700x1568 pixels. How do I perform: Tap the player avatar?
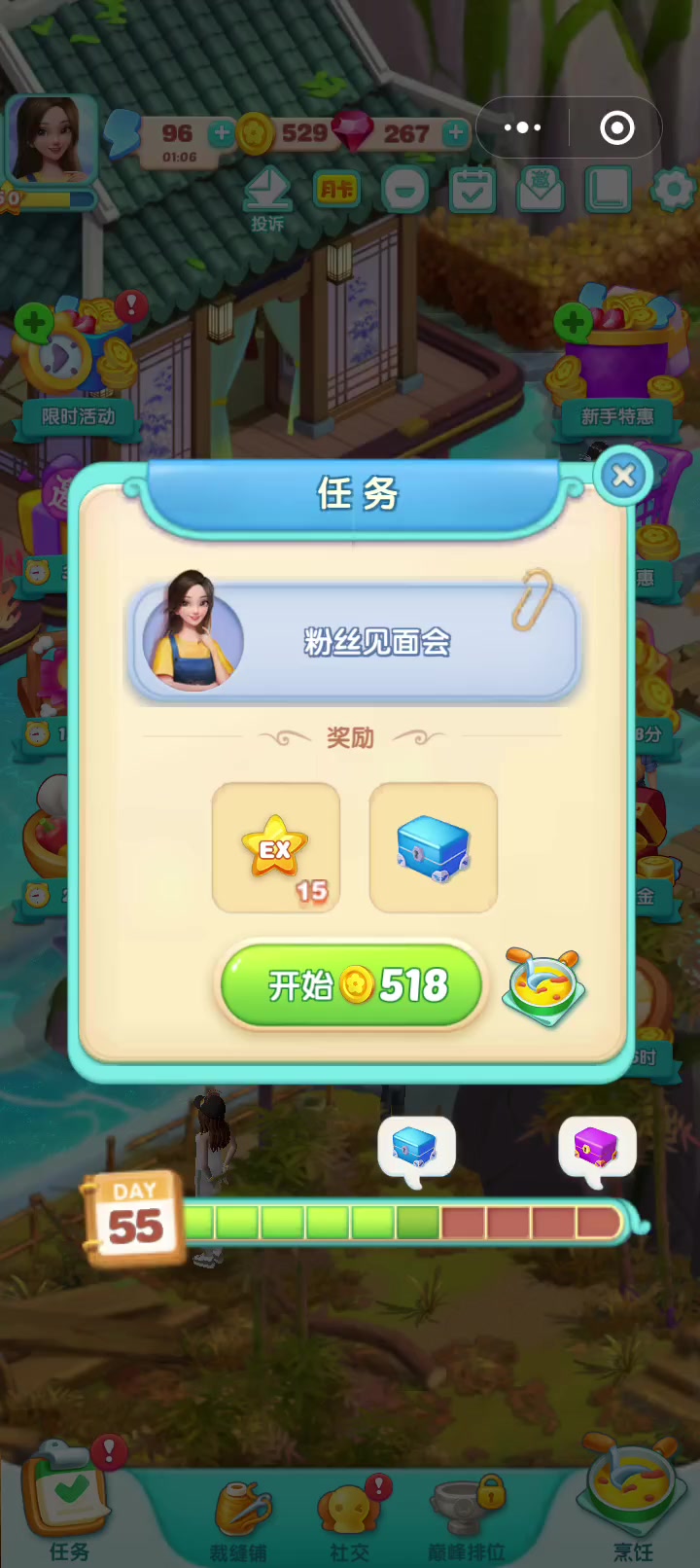point(51,140)
